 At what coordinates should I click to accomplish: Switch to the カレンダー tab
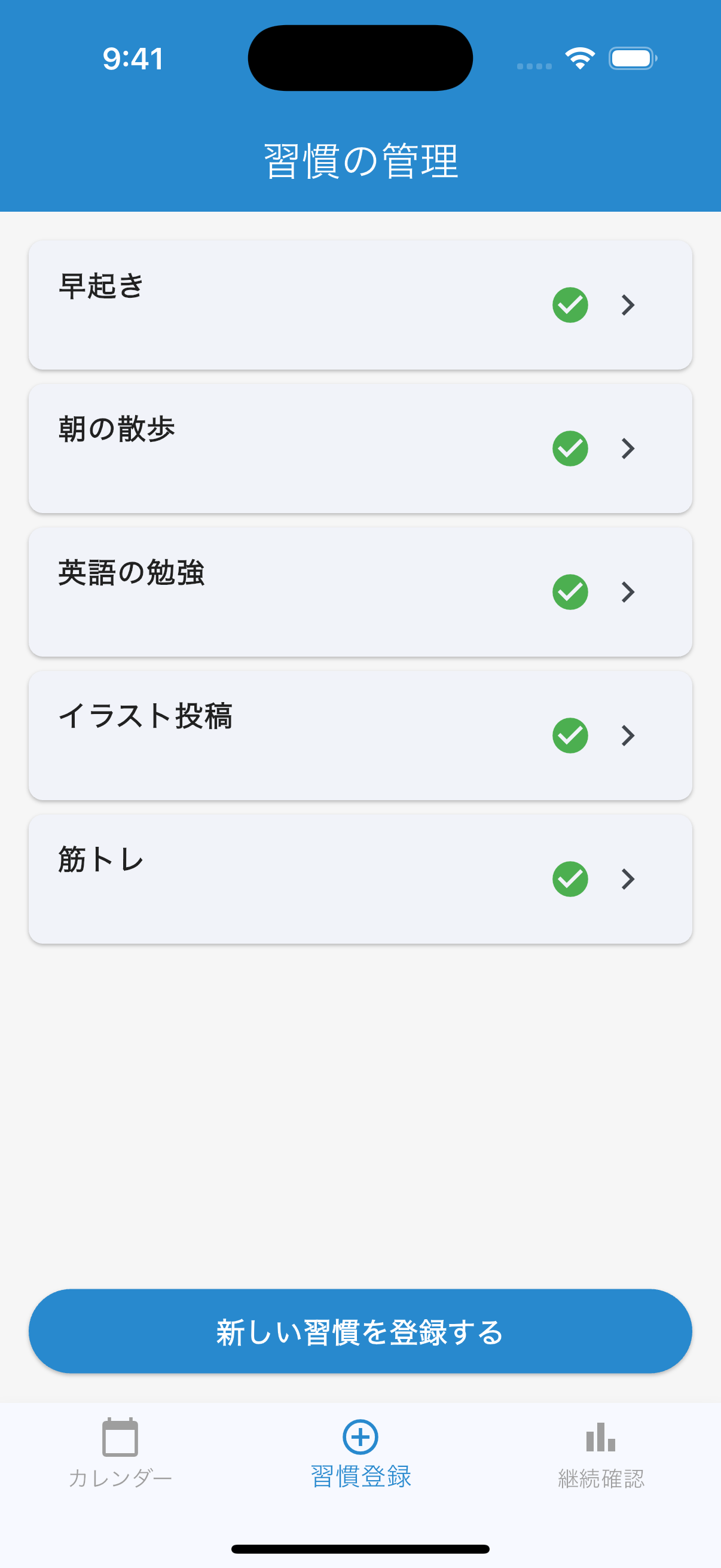pyautogui.click(x=121, y=1461)
